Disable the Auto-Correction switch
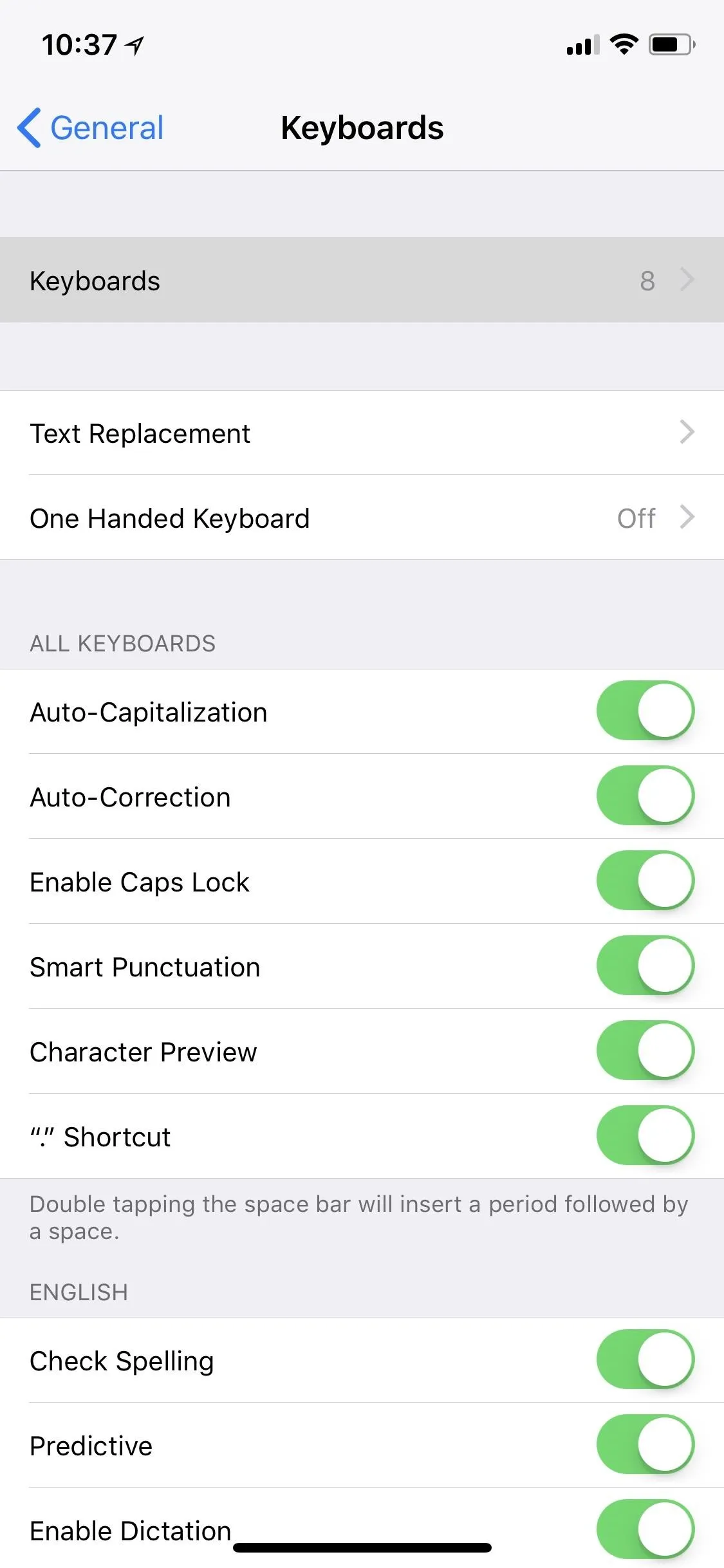The height and width of the screenshot is (1568, 724). [645, 796]
